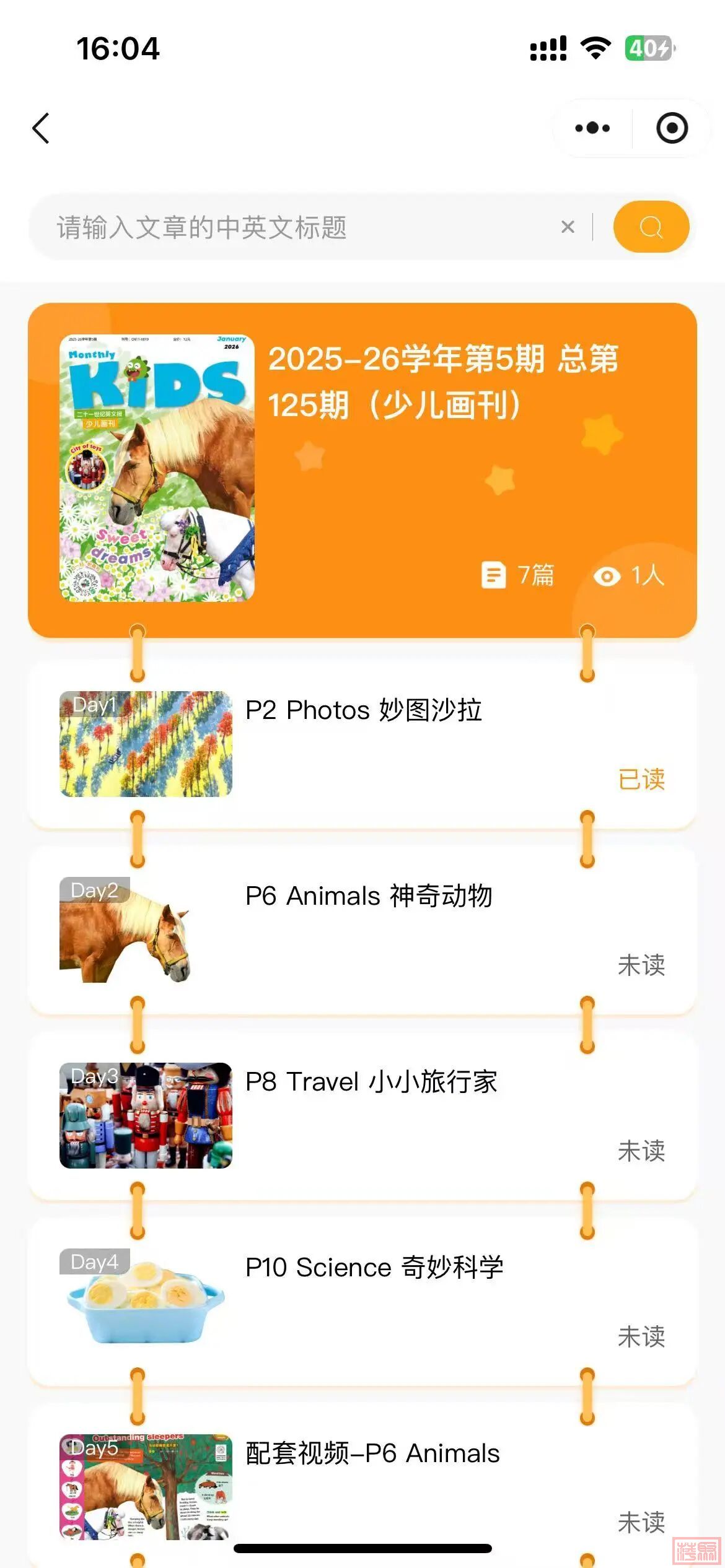The image size is (725, 1568).
Task: Clear the search box with the X
Action: click(x=567, y=227)
